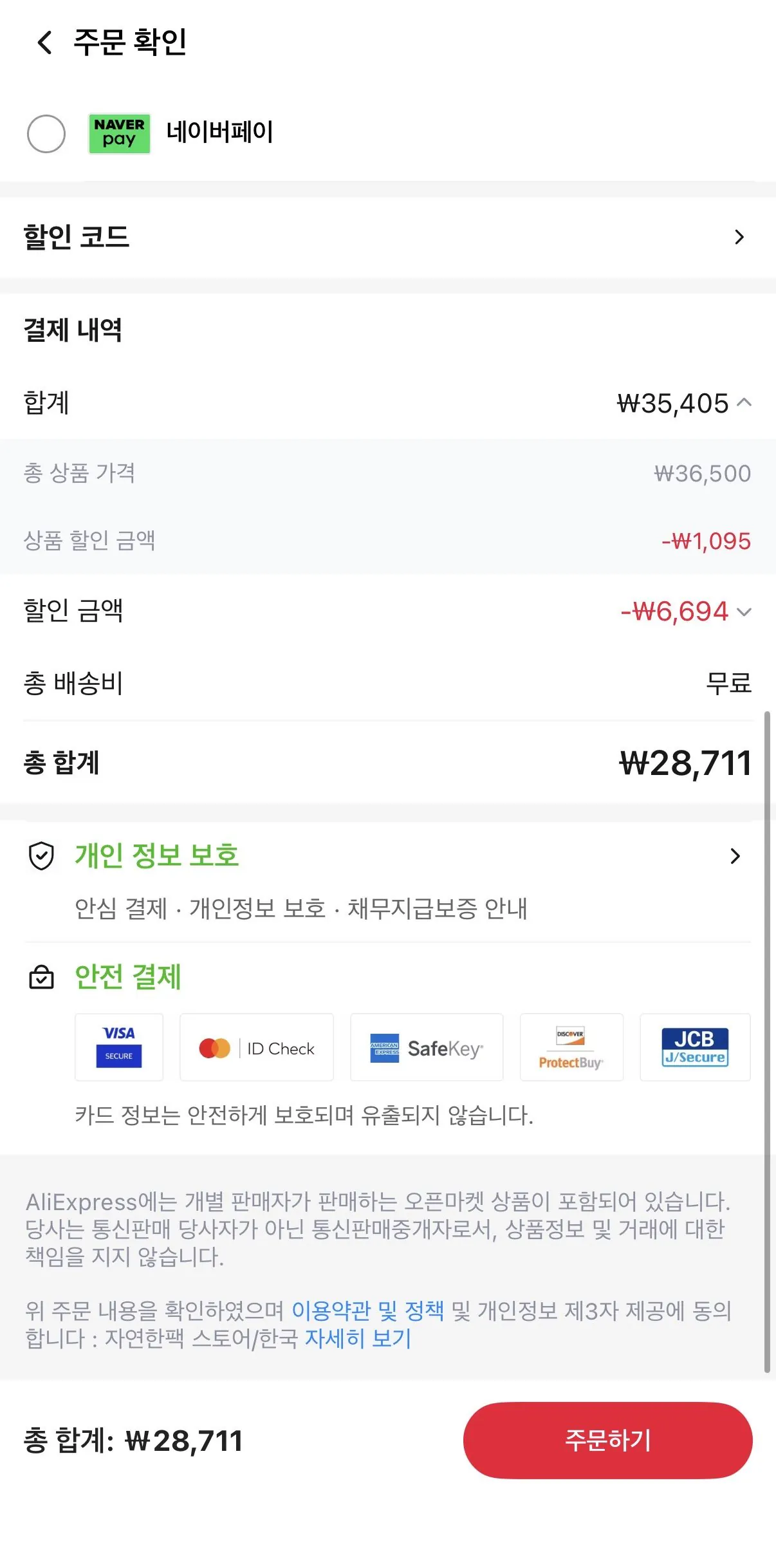Click the secure payment bag icon
The width and height of the screenshot is (776, 1568).
(42, 977)
